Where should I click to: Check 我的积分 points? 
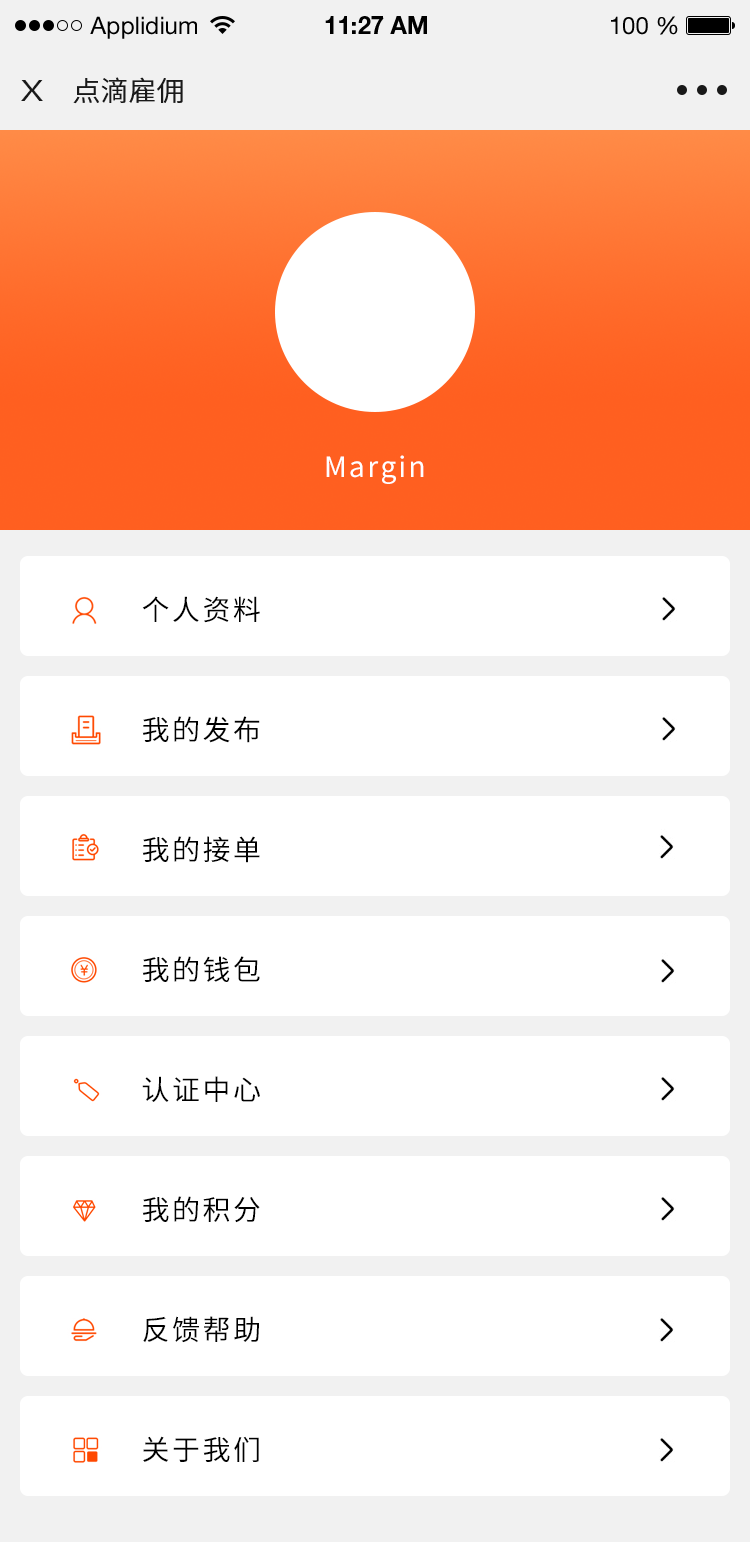pos(375,1207)
